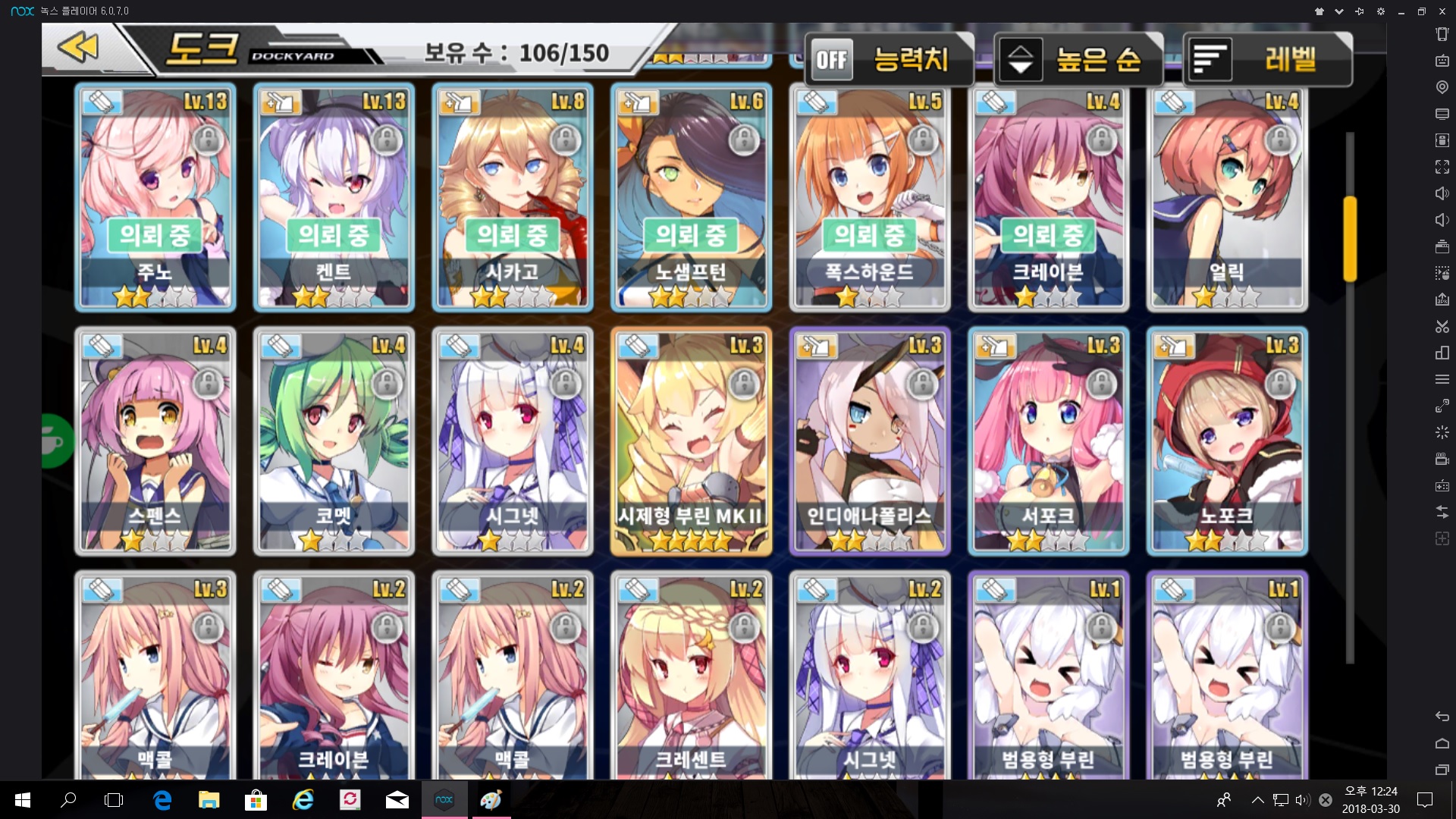This screenshot has width=1456, height=819.
Task: Open the 인디애나폴리스 ship card
Action: click(x=870, y=441)
